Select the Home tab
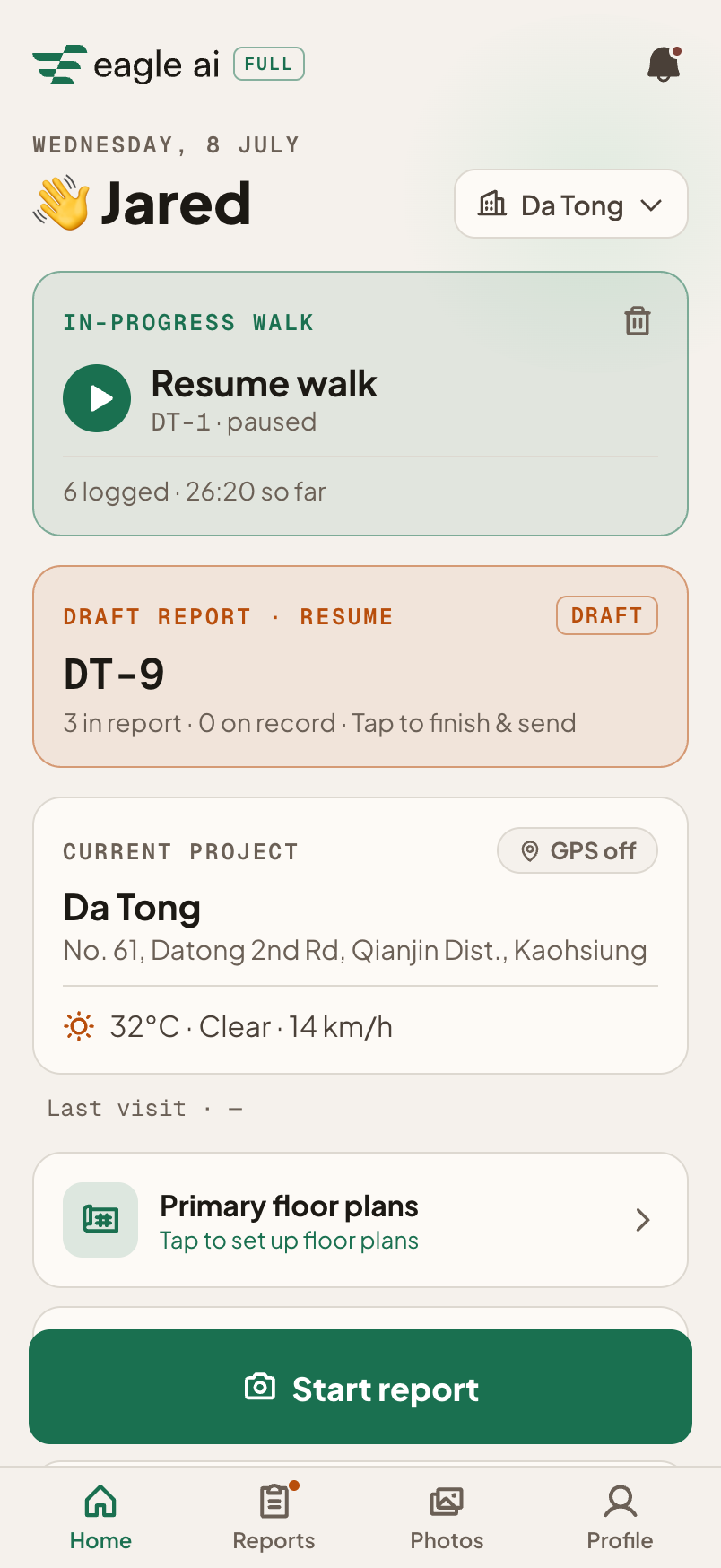 click(100, 1517)
